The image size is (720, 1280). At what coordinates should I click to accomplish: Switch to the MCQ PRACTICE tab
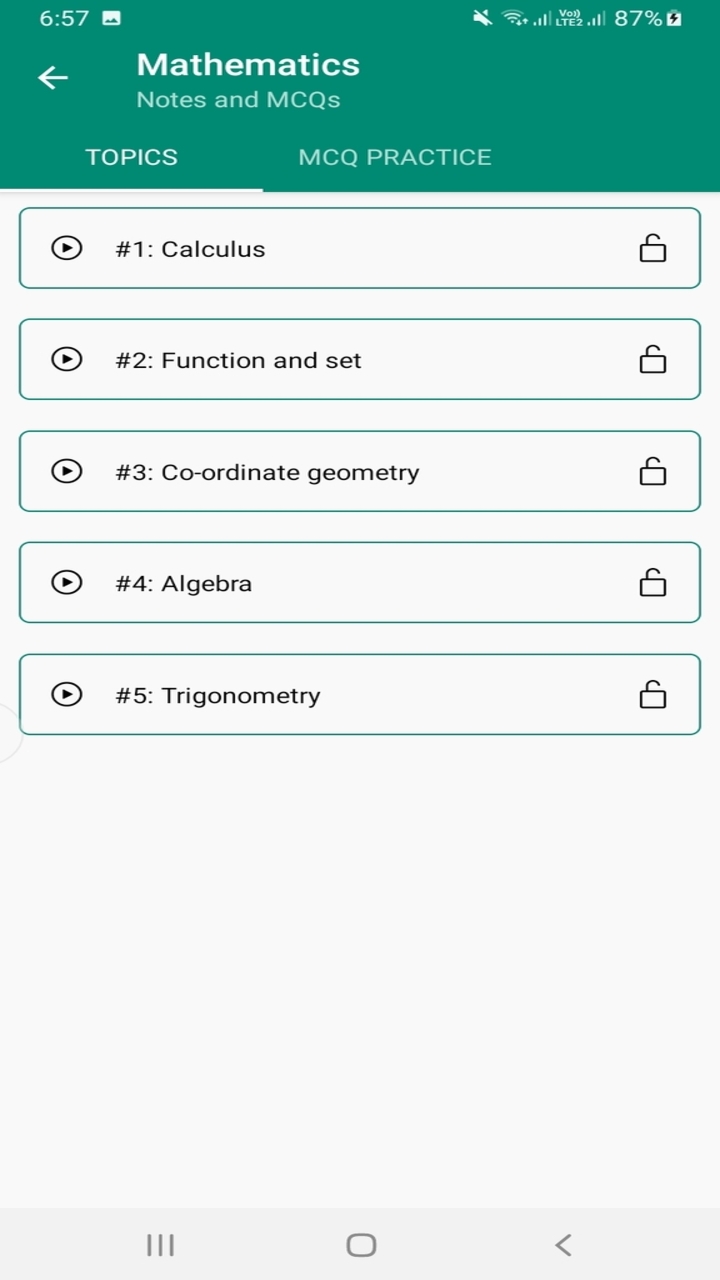(395, 157)
